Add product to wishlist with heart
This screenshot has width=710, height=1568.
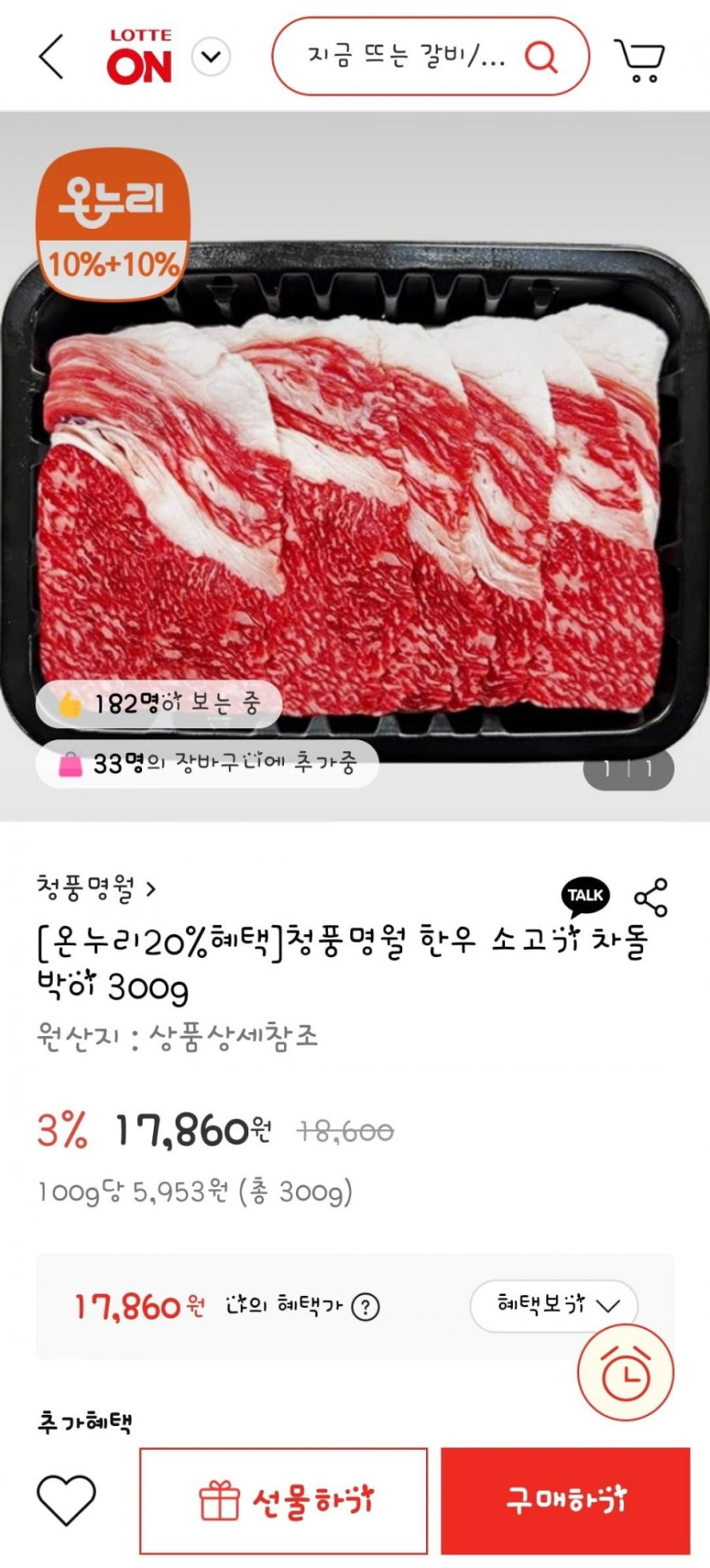pos(66,1501)
